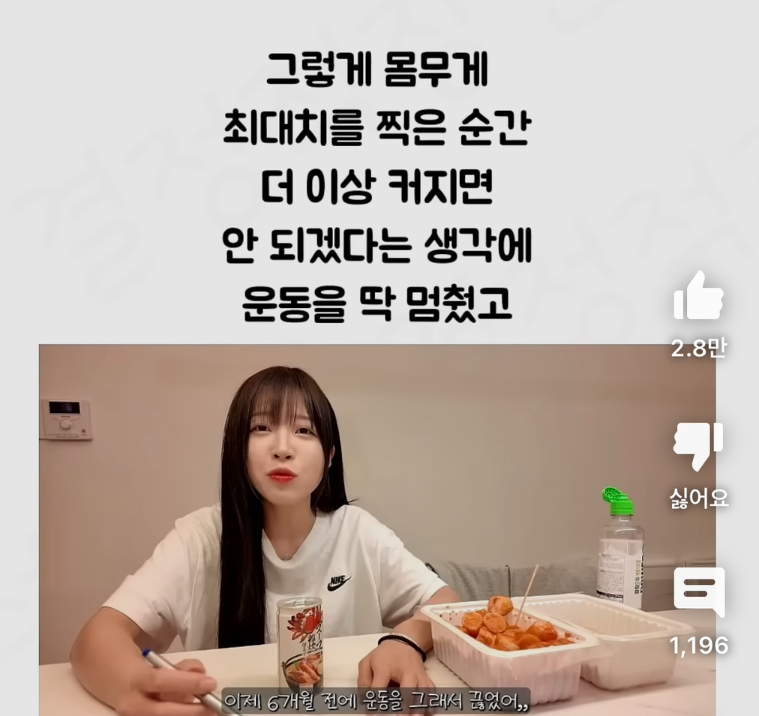Dislike this Shorts video
This screenshot has height=716, width=759.
click(698, 448)
